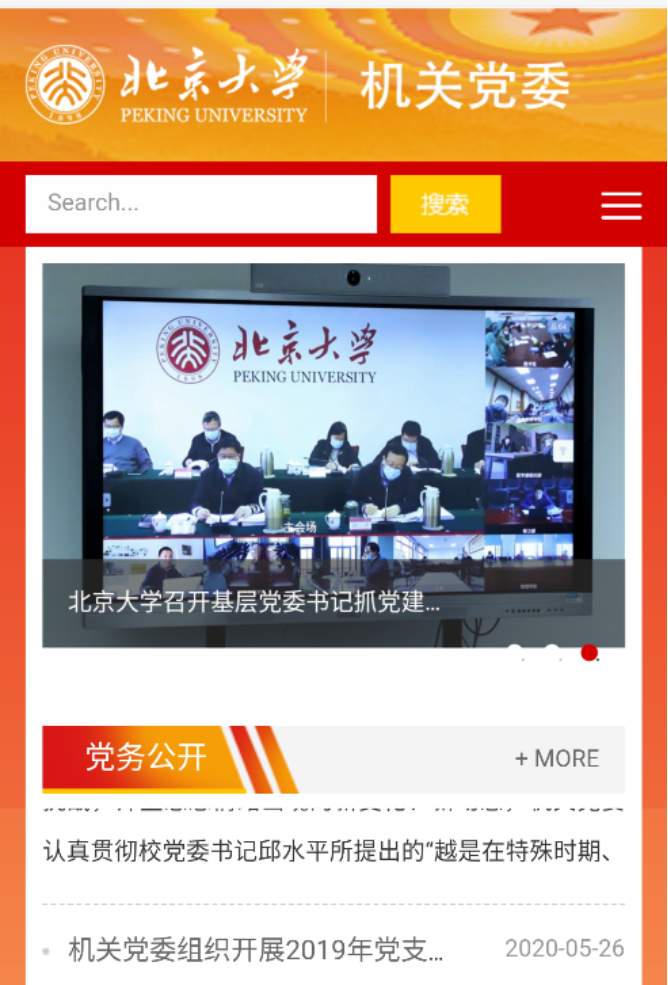Go to the Peking University 机关党委 homepage
The image size is (668, 985).
coord(297,85)
